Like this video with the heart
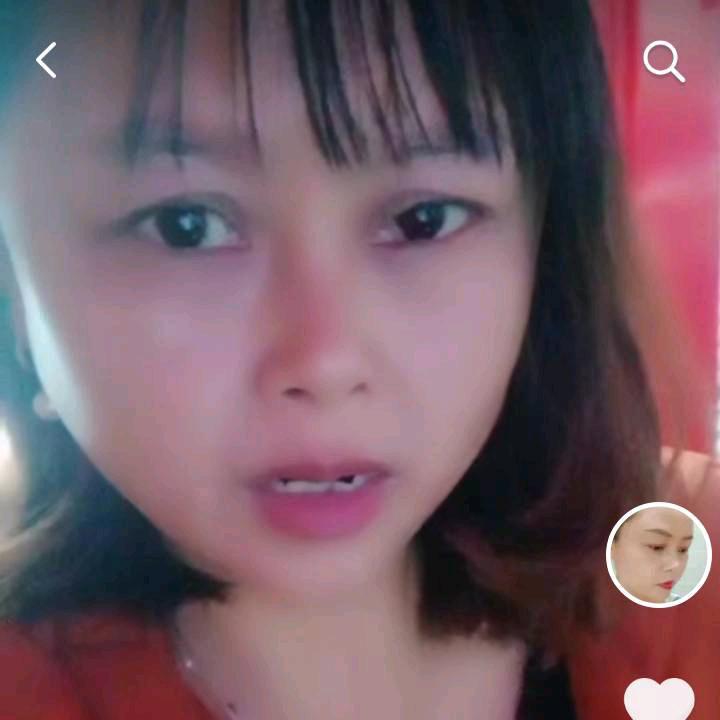Viewport: 720px width, 720px height. coord(659,699)
